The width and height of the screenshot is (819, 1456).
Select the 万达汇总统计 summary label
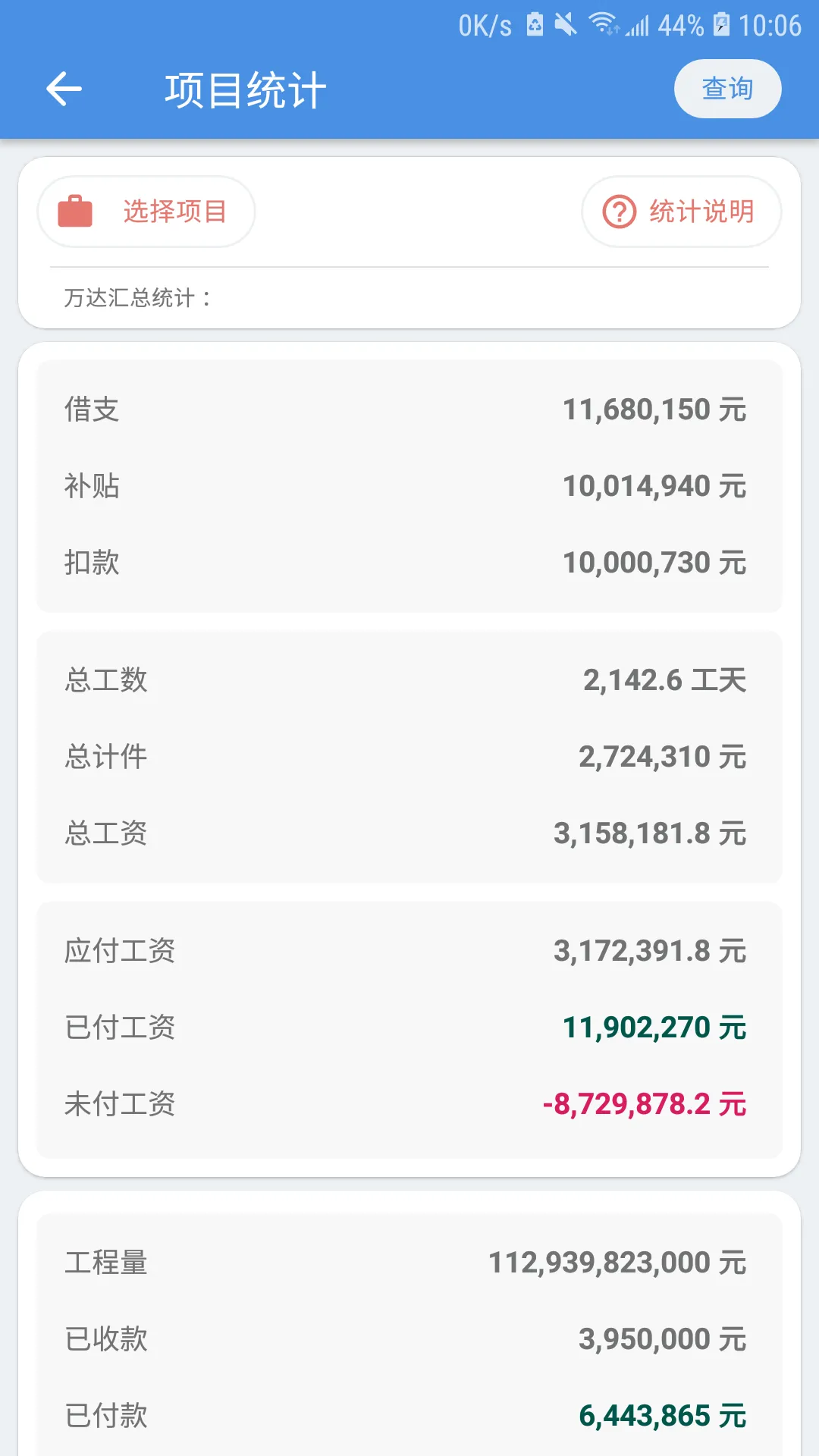coord(139,297)
